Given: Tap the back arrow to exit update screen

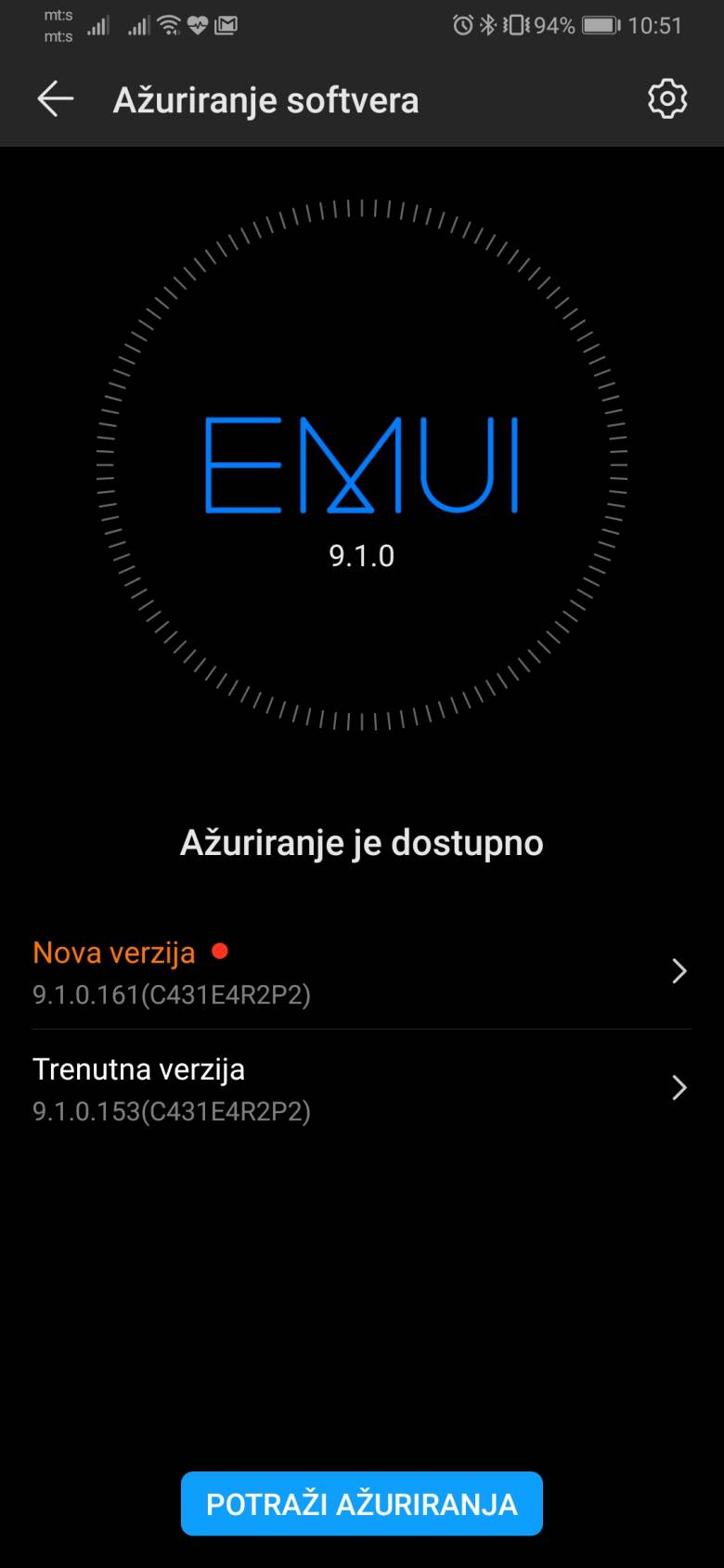Looking at the screenshot, I should tap(55, 99).
